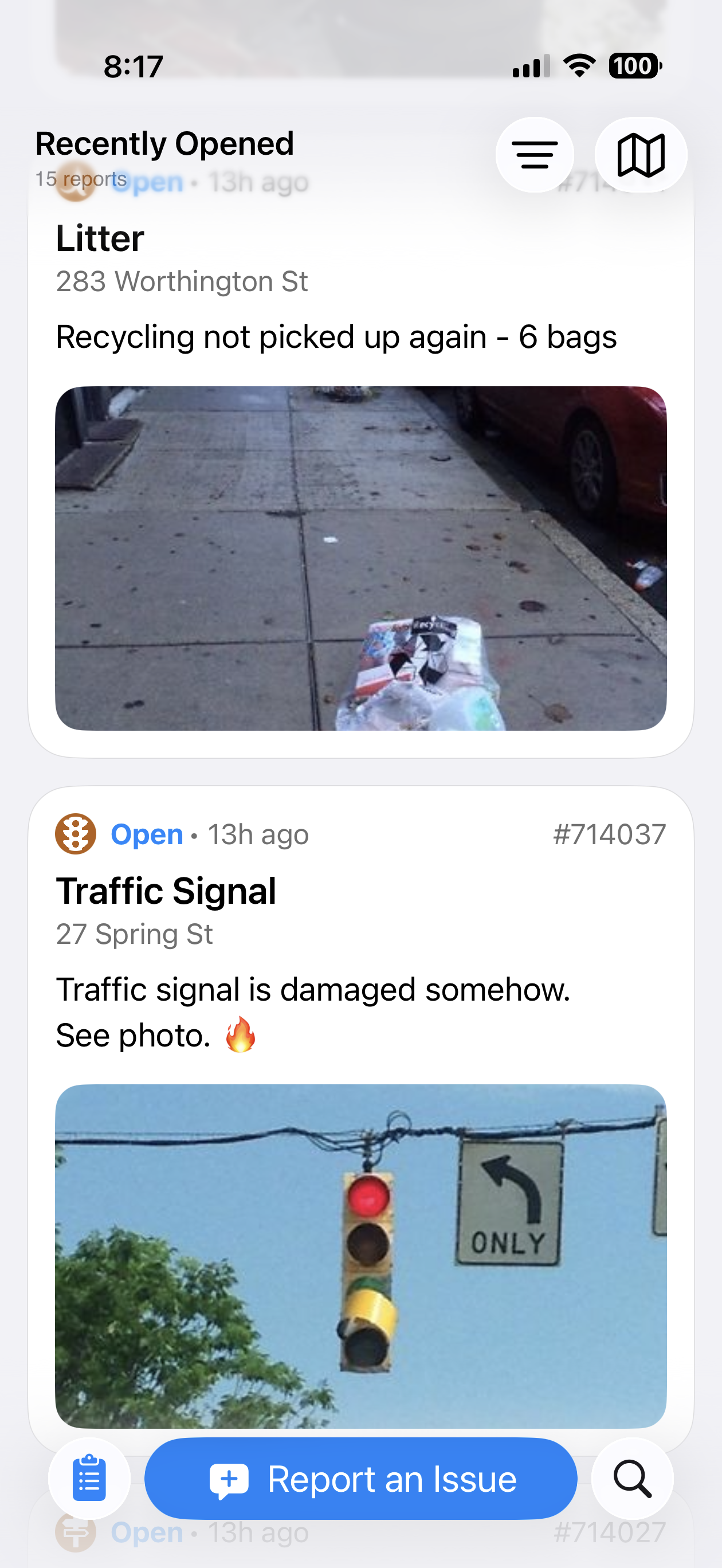Tap Report an Issue
722x1568 pixels.
click(x=360, y=1479)
